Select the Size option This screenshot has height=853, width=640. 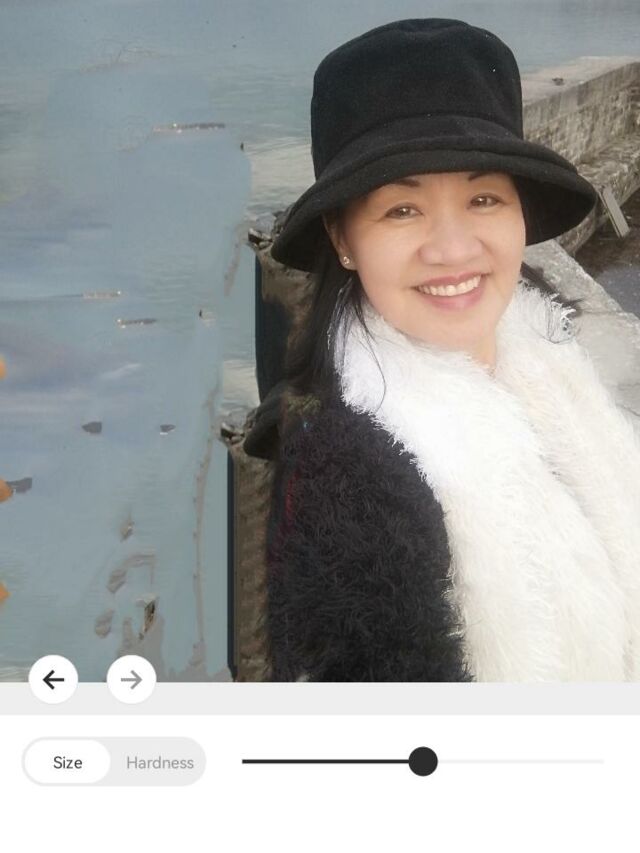pyautogui.click(x=67, y=762)
